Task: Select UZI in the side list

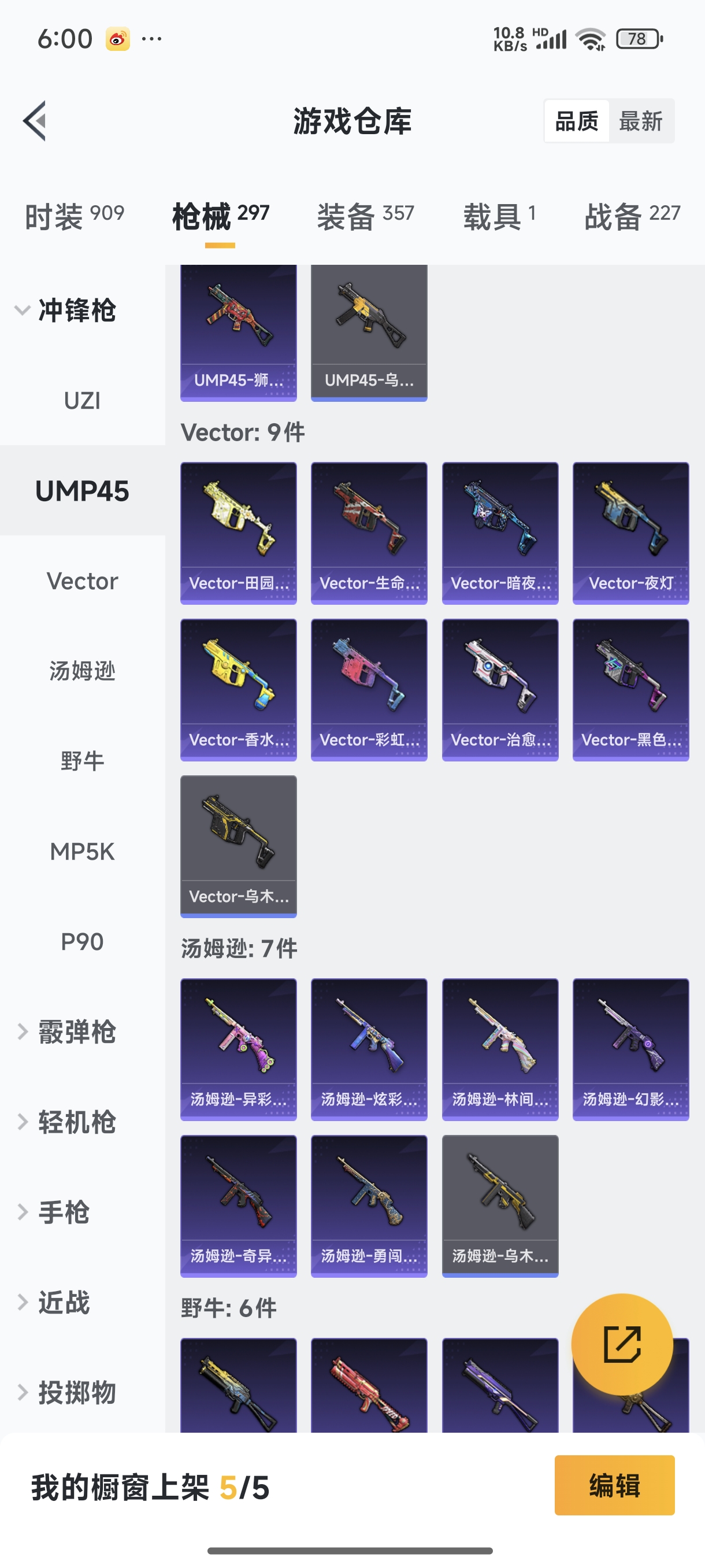Action: [x=82, y=401]
